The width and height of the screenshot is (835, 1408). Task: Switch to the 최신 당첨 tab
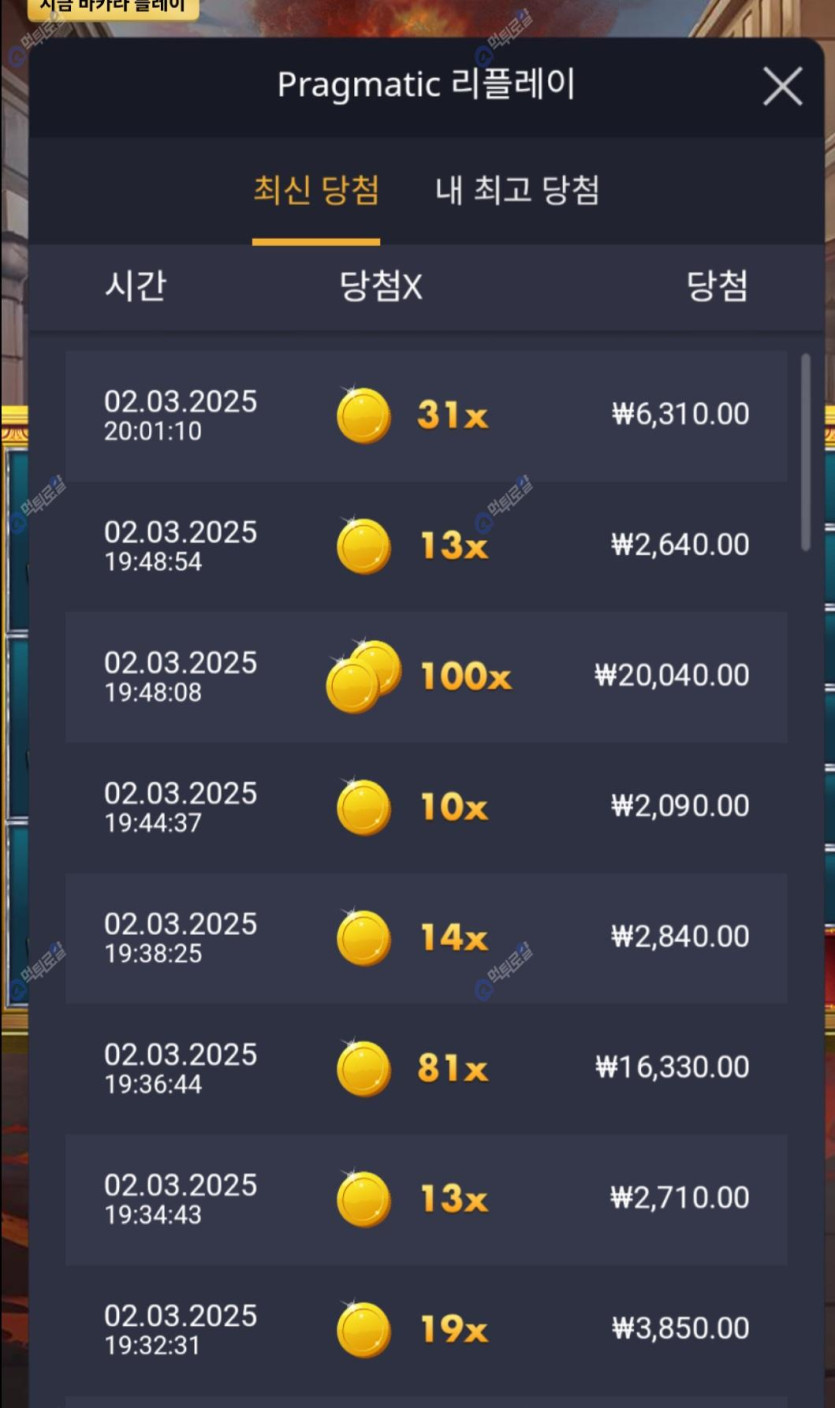tap(316, 190)
